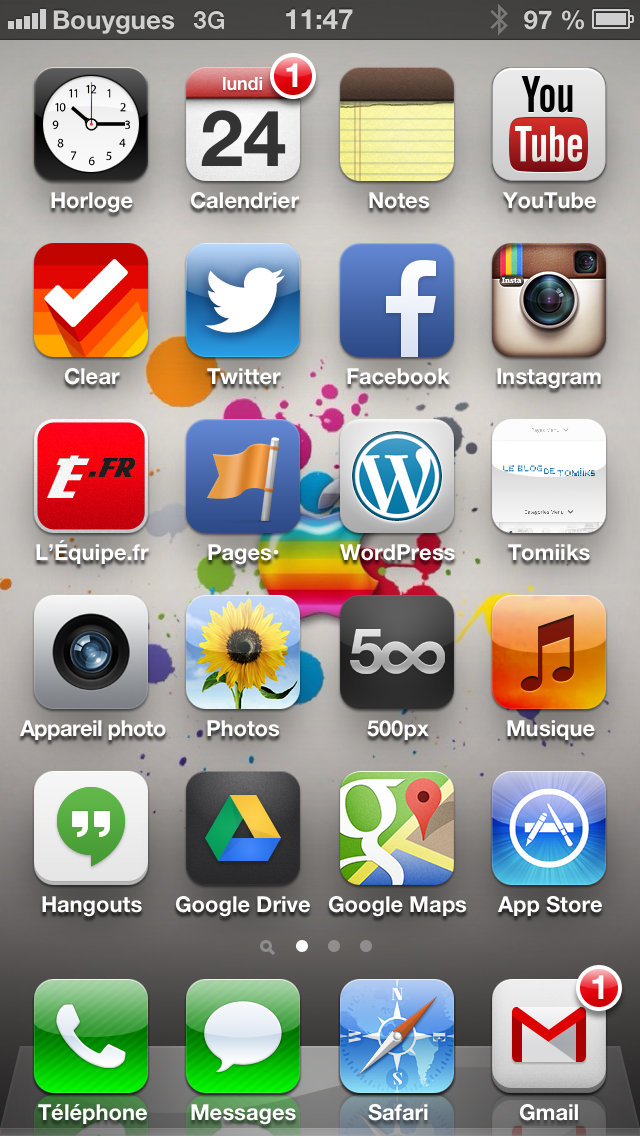Launch the Pages app
This screenshot has width=640, height=1136.
point(243,476)
